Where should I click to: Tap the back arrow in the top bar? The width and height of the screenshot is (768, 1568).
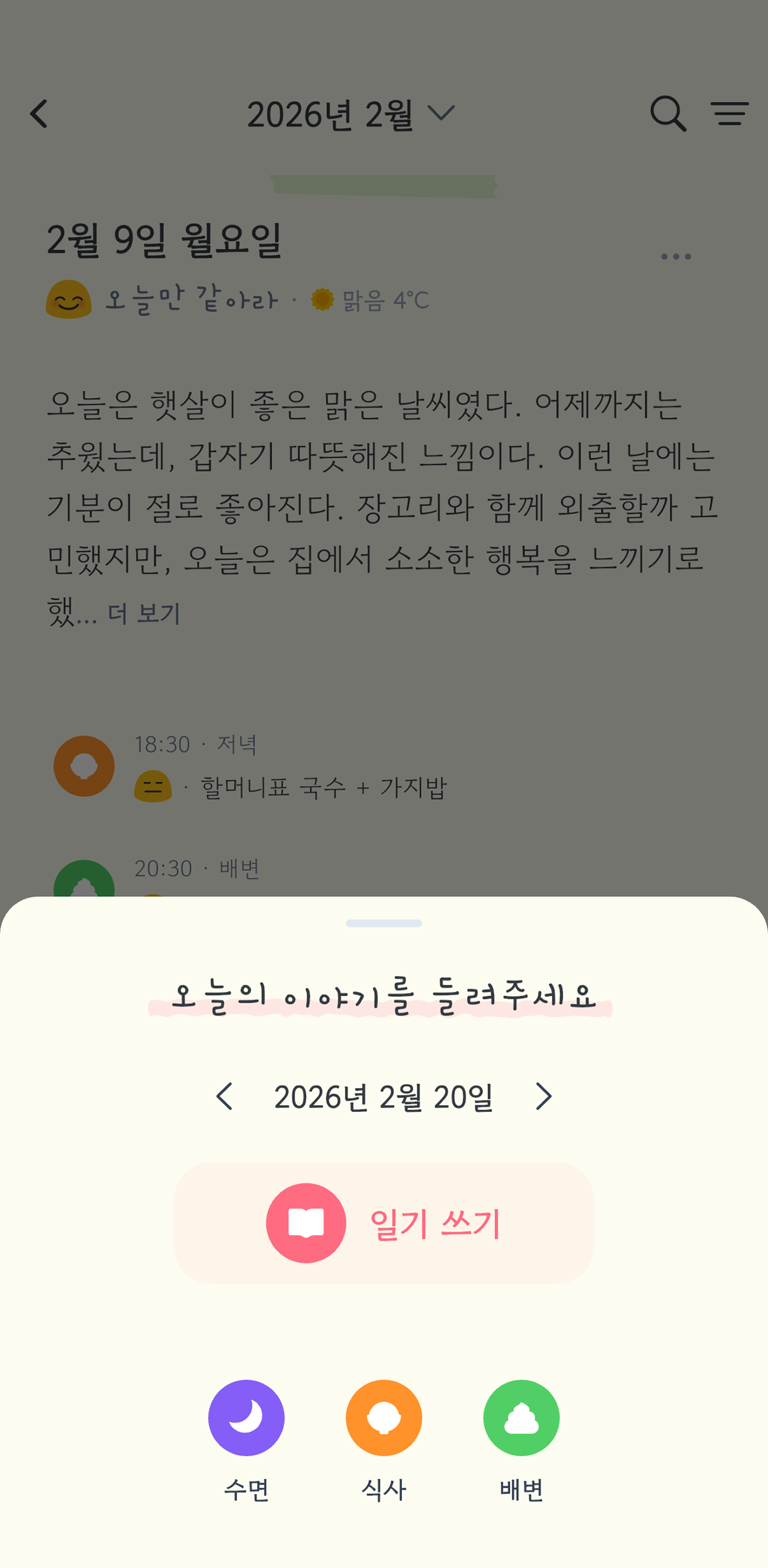click(38, 115)
